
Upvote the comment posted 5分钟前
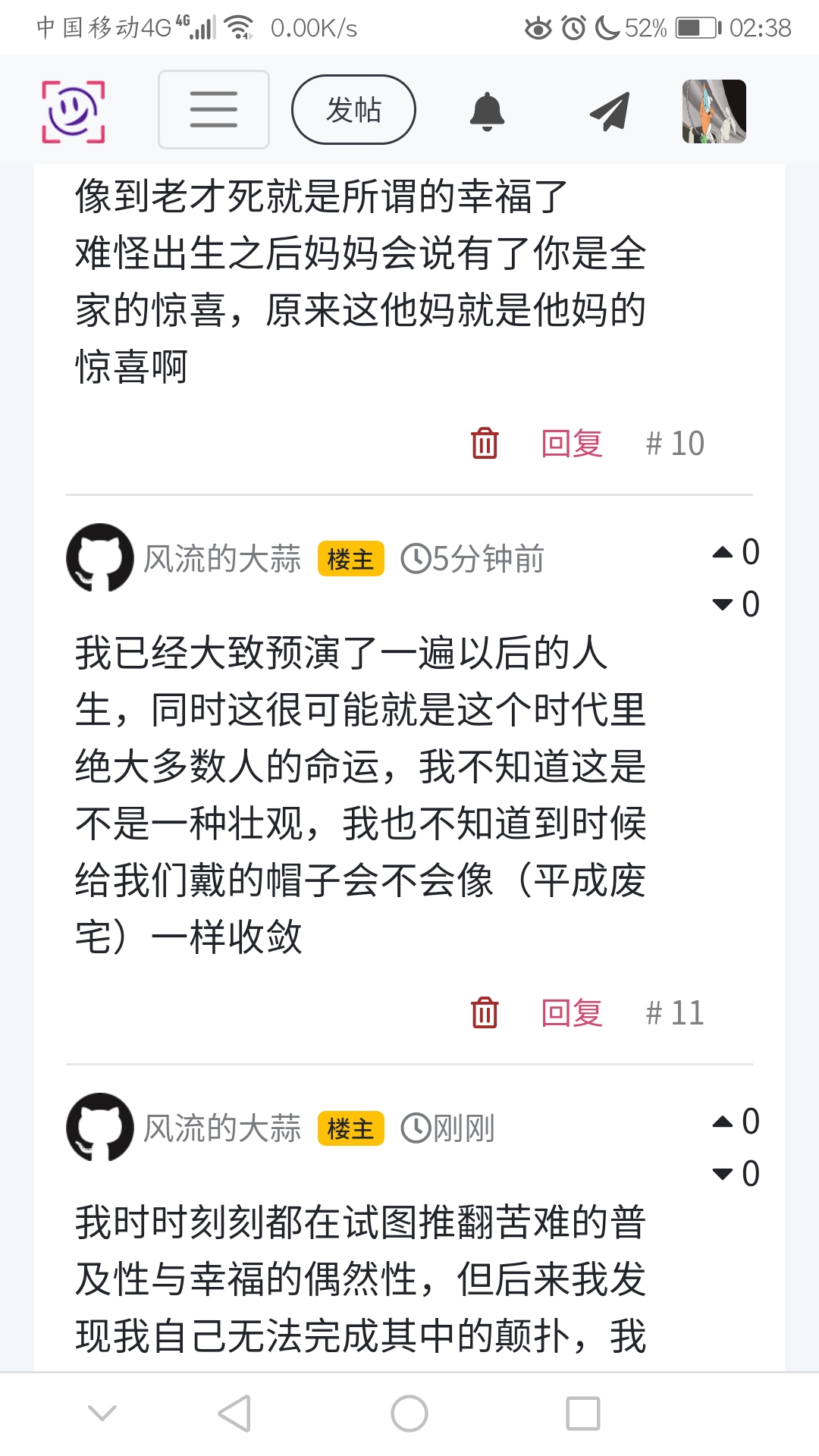point(723,552)
